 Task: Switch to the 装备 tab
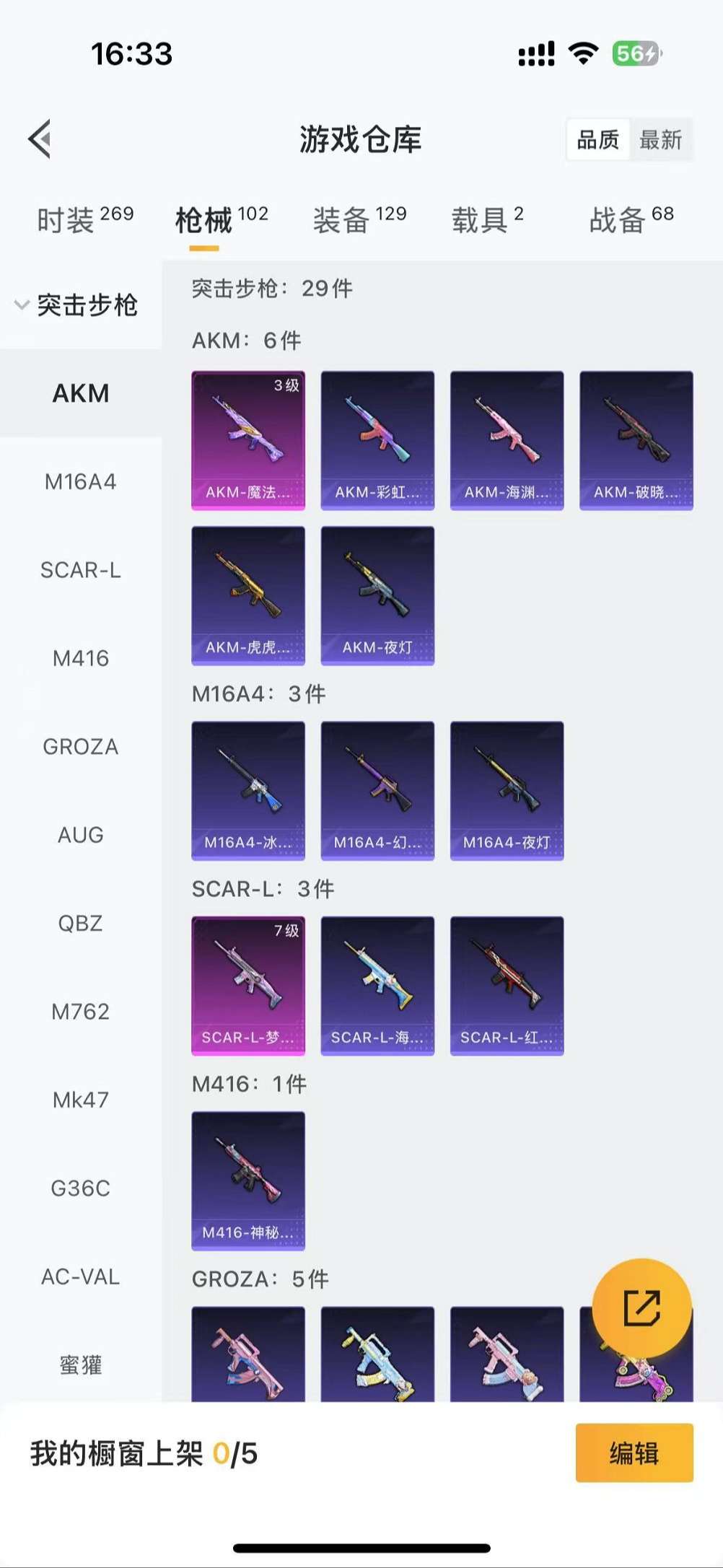(x=359, y=219)
